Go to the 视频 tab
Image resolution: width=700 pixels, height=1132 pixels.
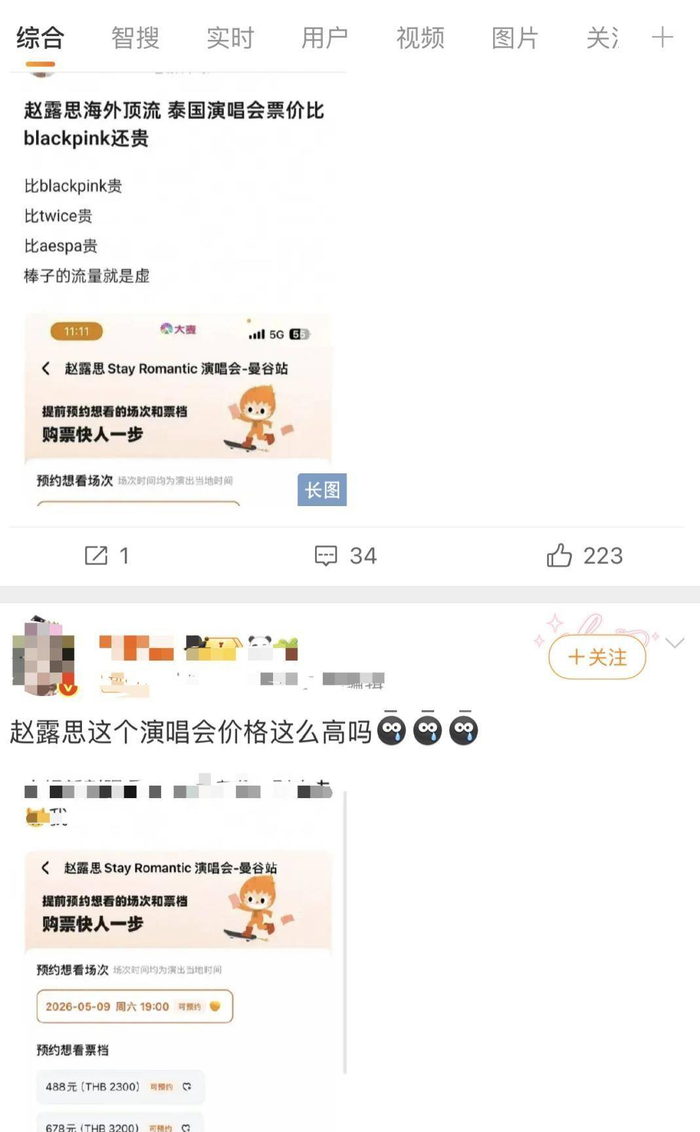(x=420, y=39)
